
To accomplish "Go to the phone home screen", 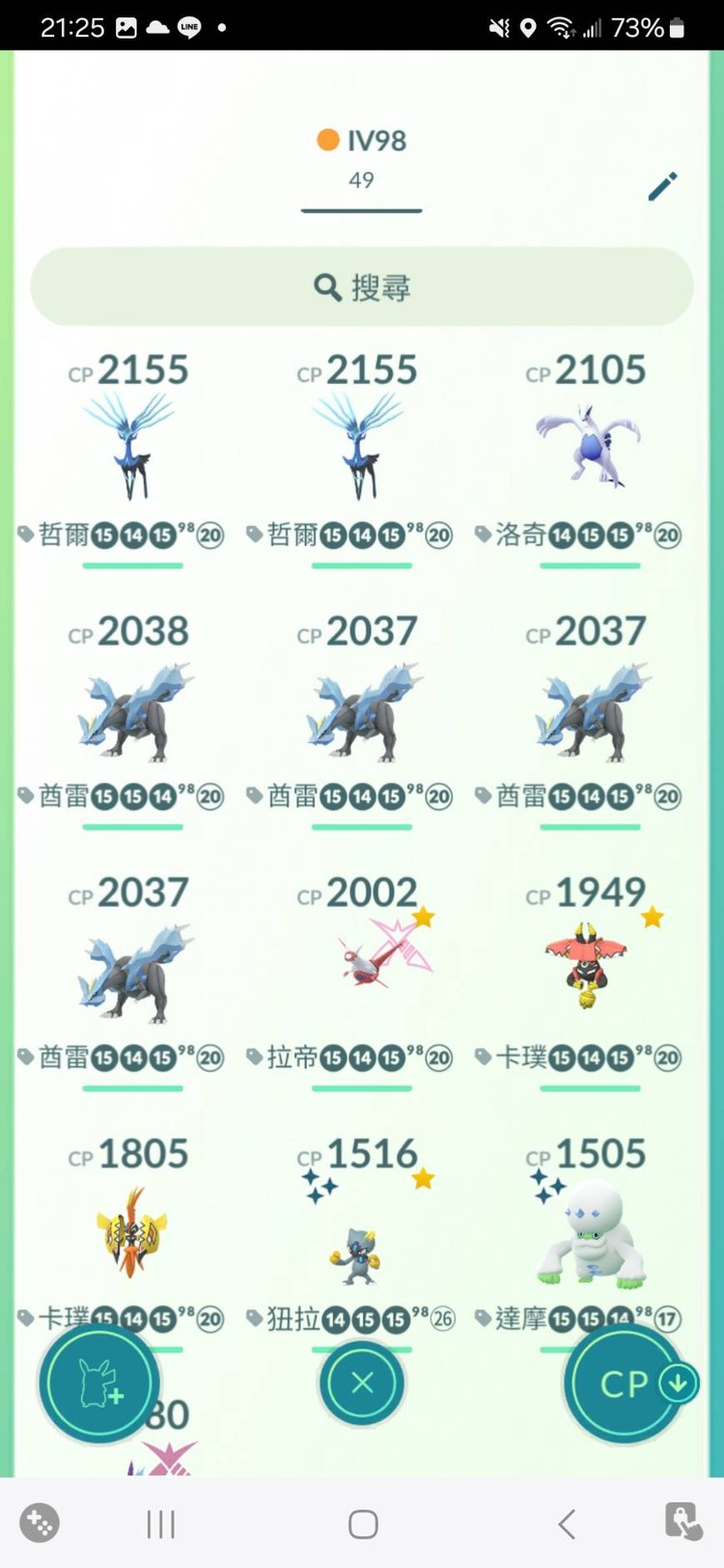I will 363,1525.
